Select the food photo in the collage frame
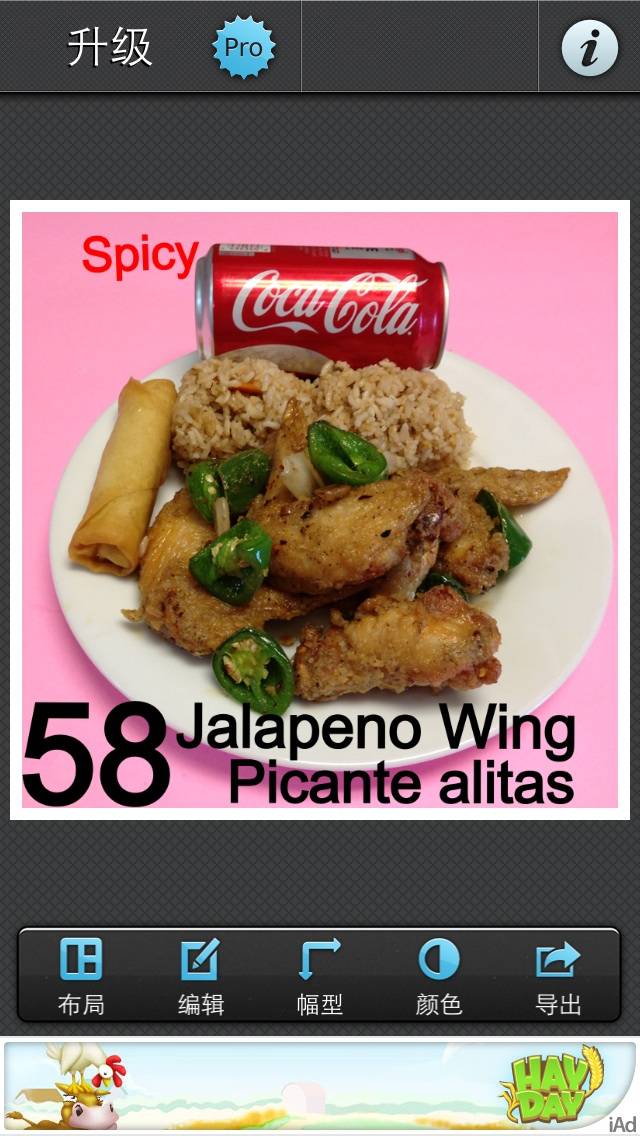Screen dimensions: 640x1136 pyautogui.click(x=320, y=510)
